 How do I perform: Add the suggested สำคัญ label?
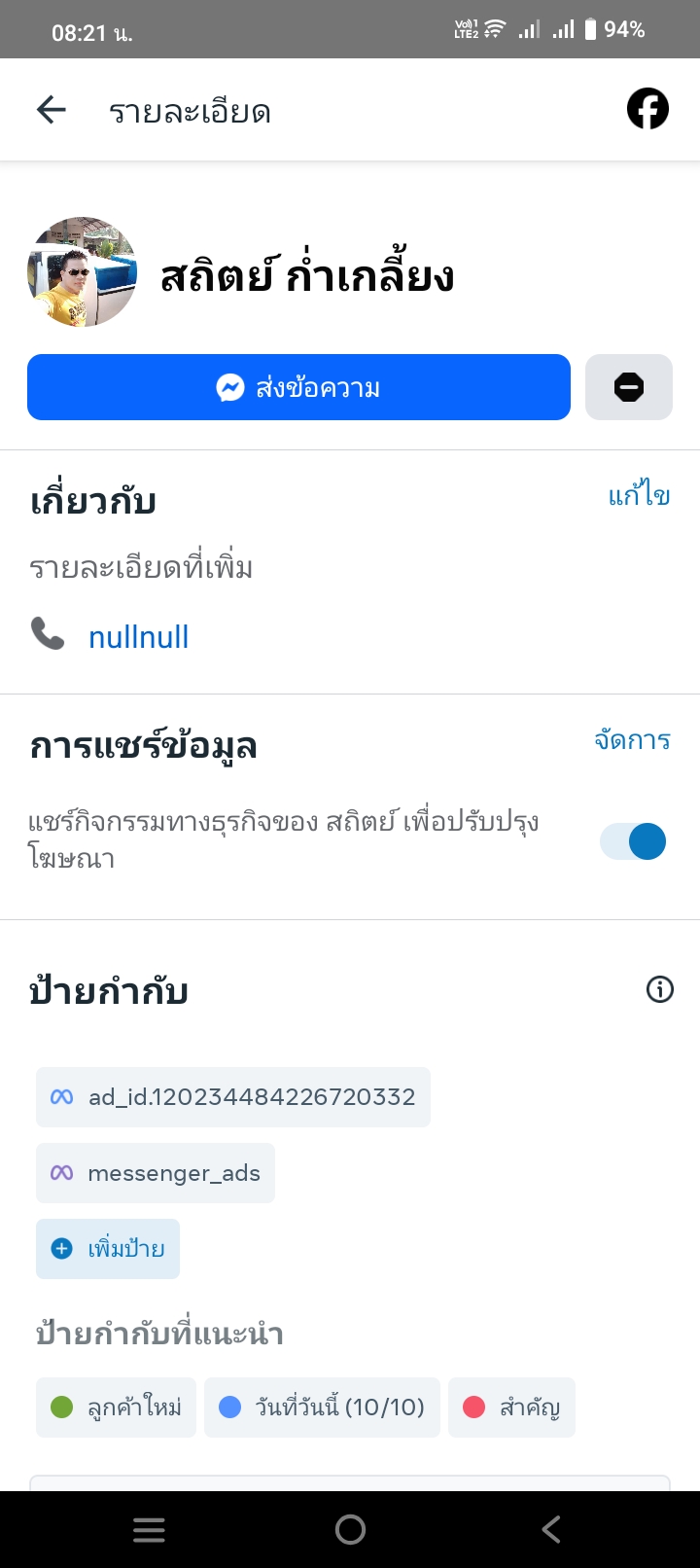click(x=511, y=1408)
